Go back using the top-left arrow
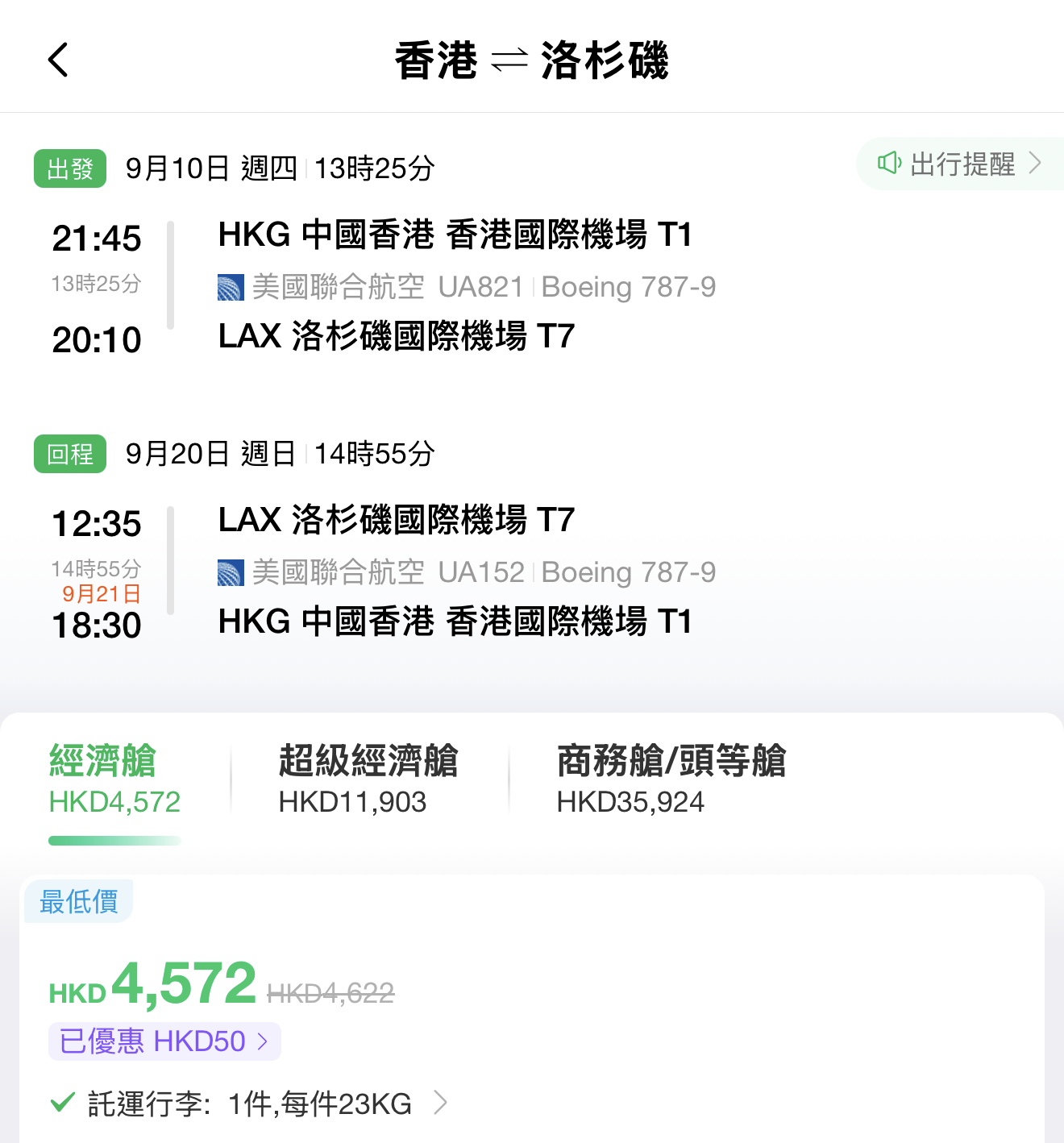This screenshot has width=1064, height=1143. pyautogui.click(x=58, y=60)
